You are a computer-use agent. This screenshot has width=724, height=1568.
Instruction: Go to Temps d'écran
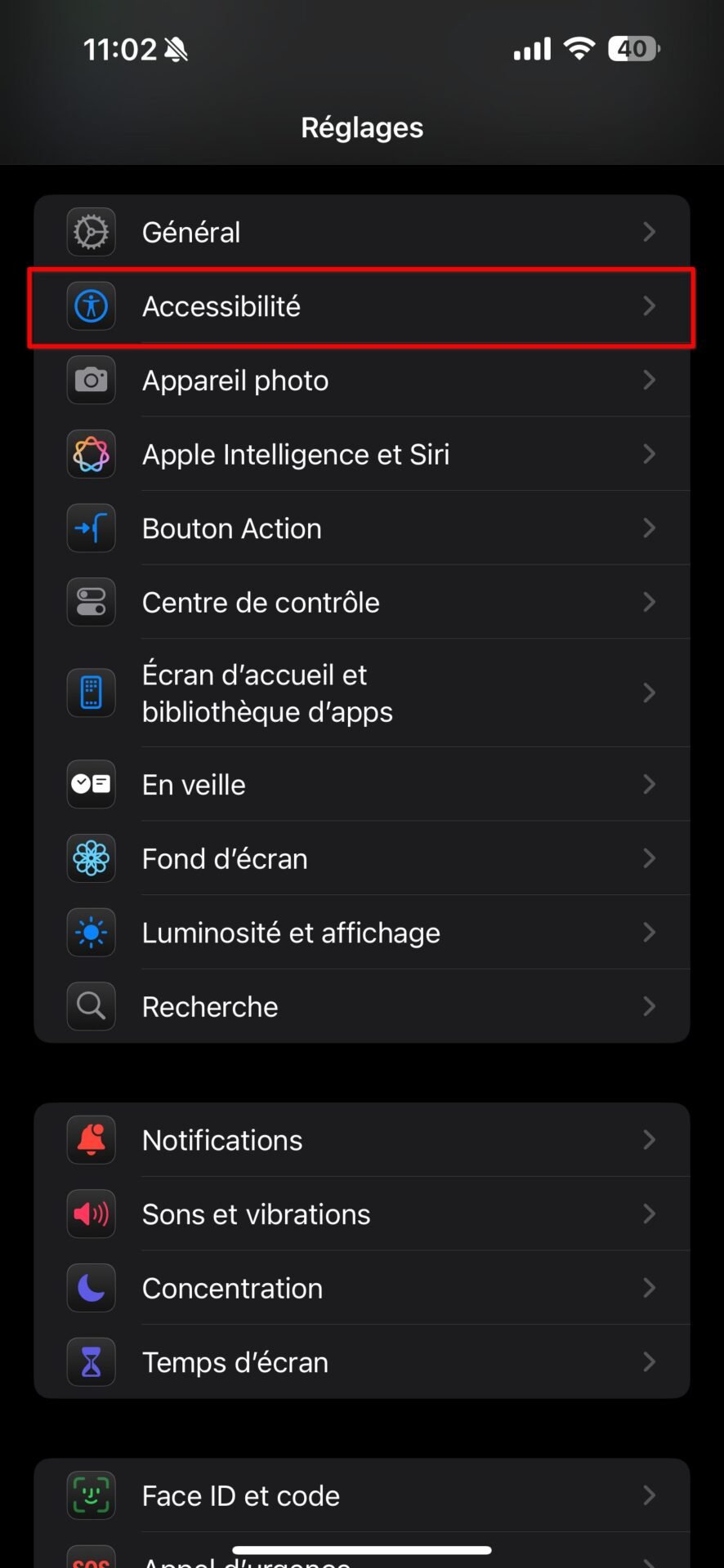pyautogui.click(x=362, y=1362)
